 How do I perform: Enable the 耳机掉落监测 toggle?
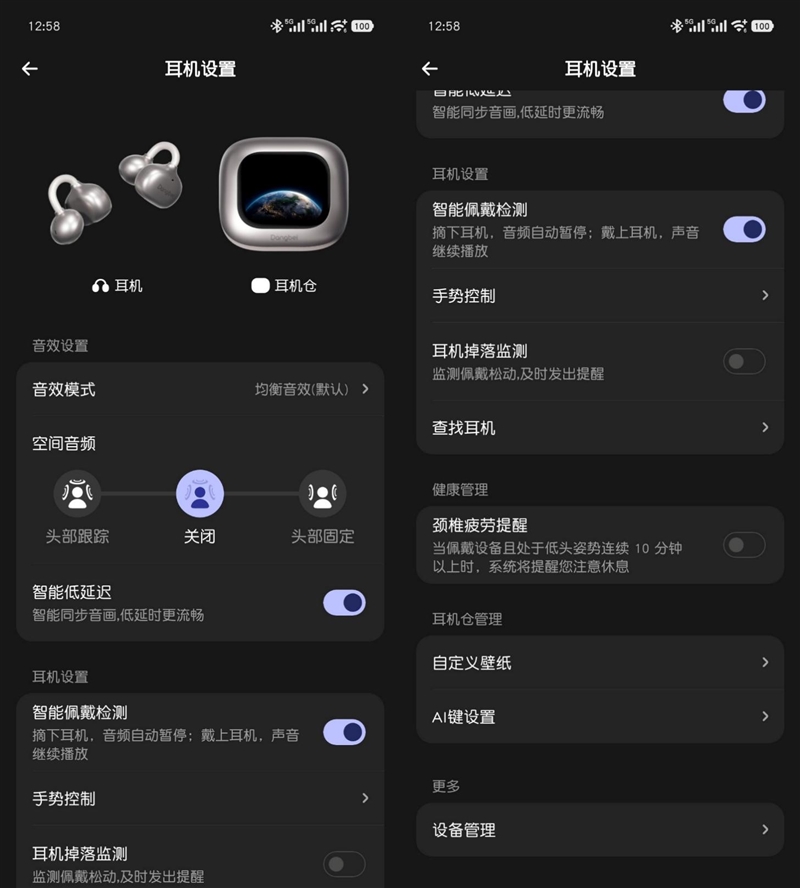pos(744,362)
